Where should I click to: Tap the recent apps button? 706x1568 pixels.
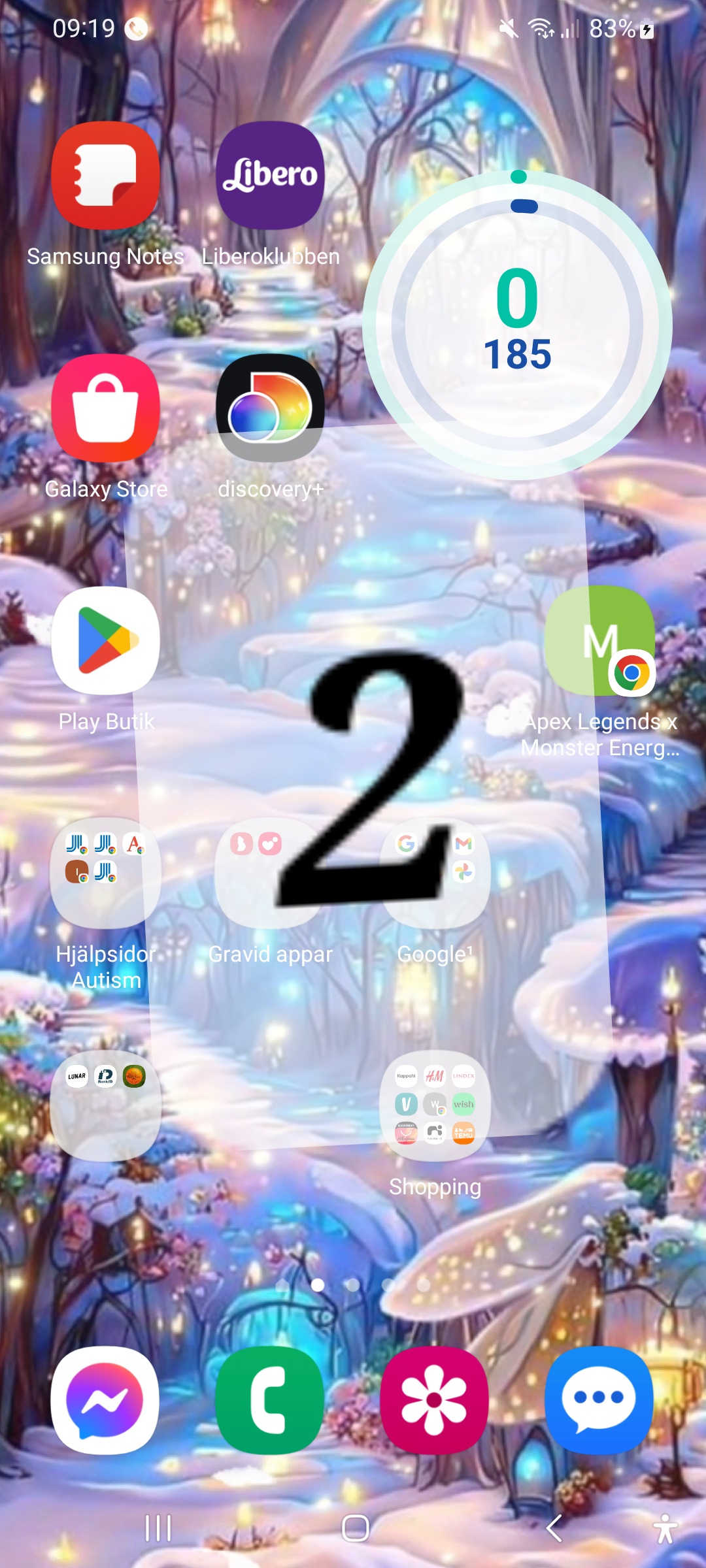[158, 1528]
